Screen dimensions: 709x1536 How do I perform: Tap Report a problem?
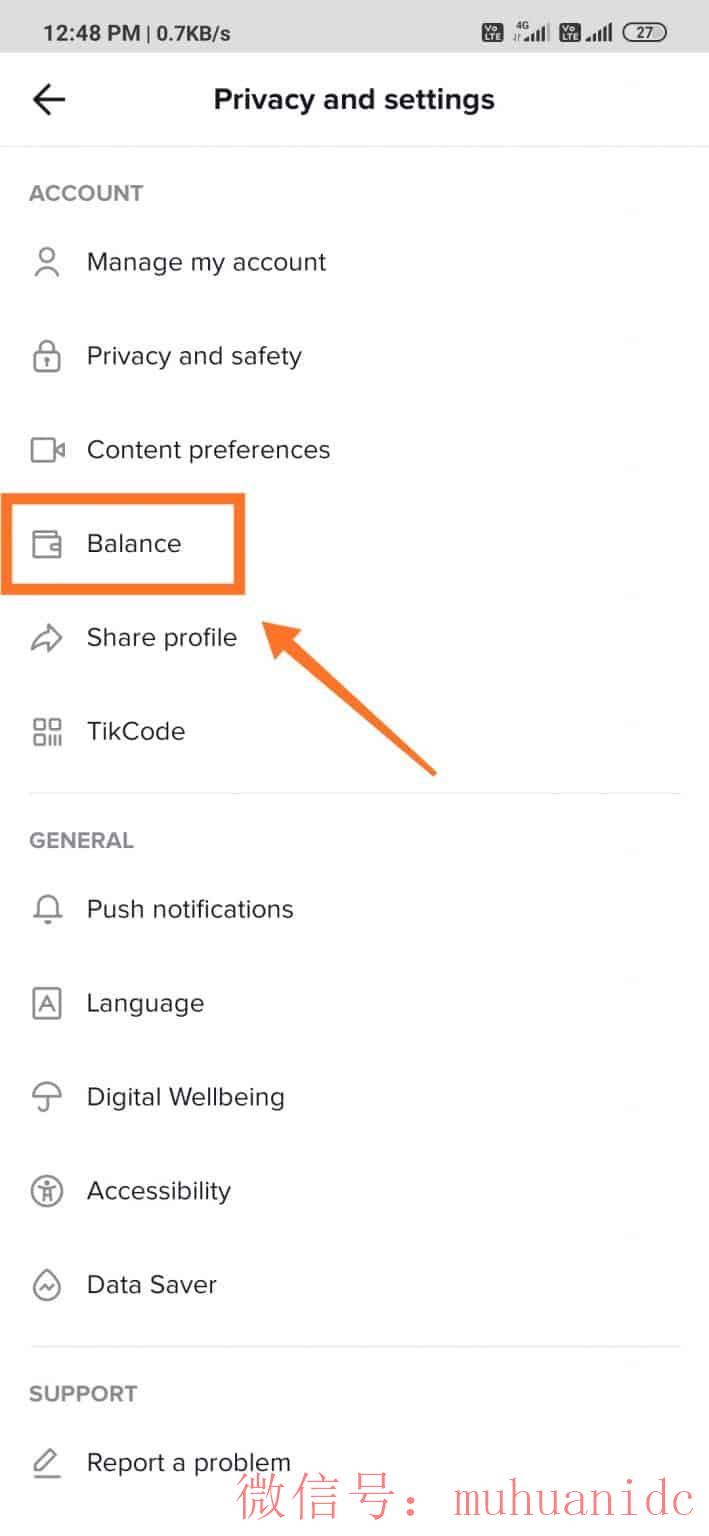pos(188,1462)
